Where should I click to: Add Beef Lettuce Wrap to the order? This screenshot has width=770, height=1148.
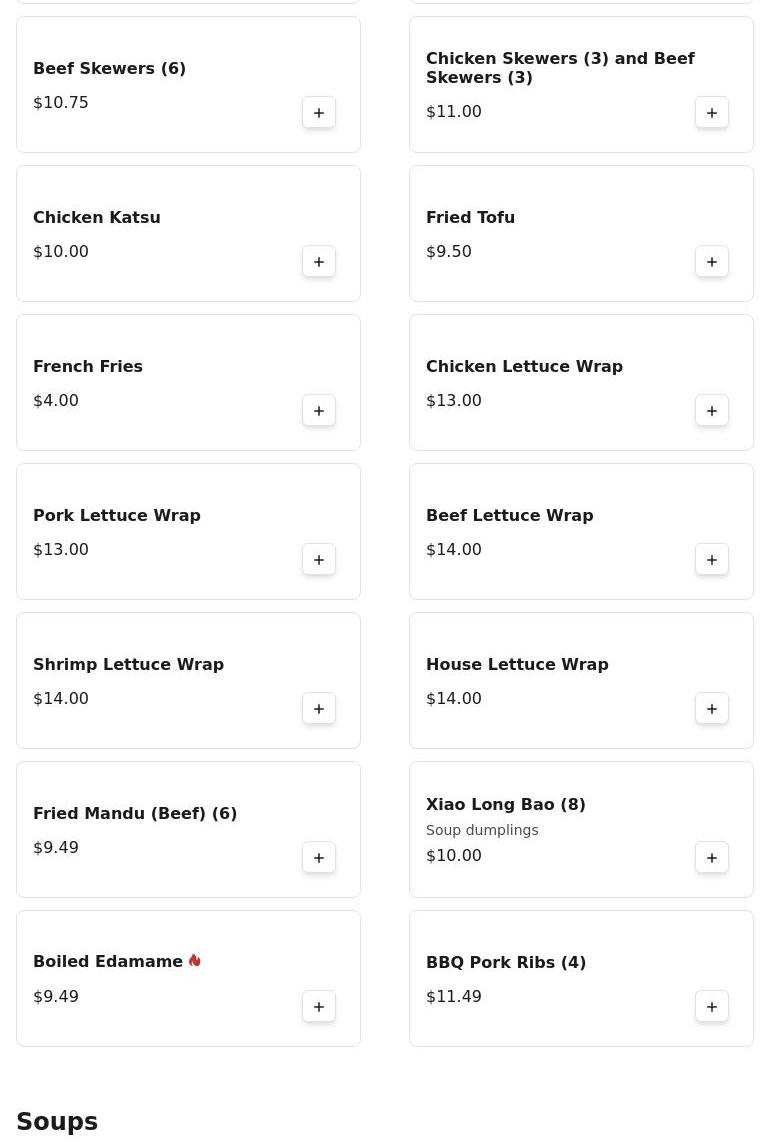tap(712, 560)
